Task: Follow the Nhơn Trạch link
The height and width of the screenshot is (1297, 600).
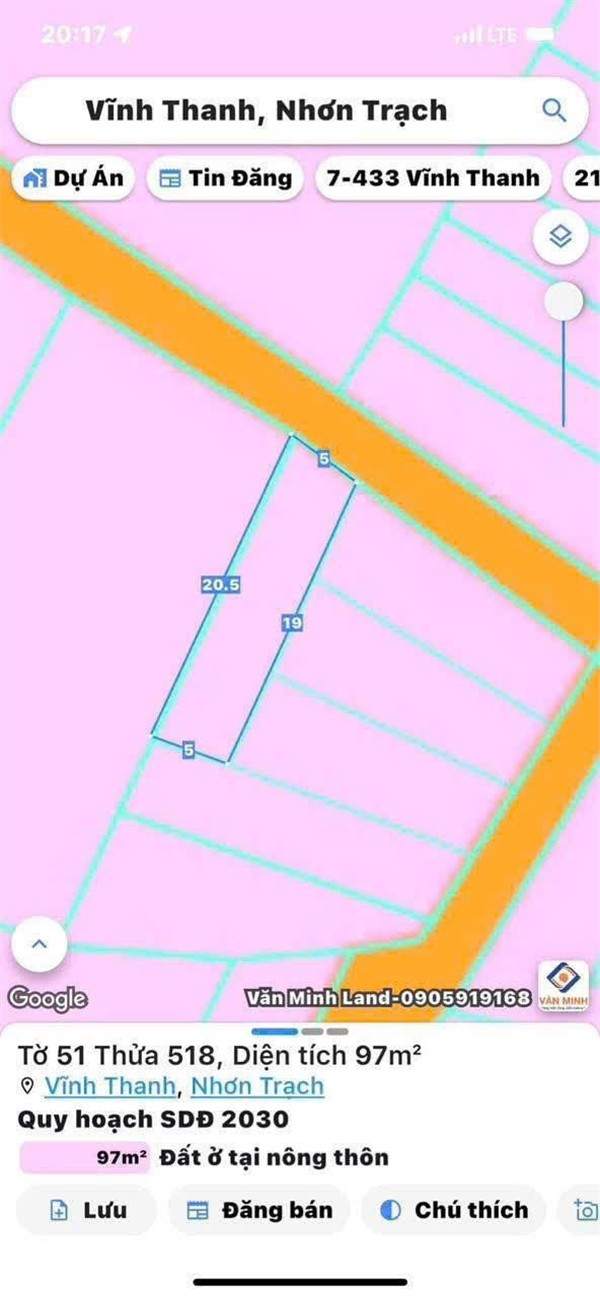Action: (257, 1086)
